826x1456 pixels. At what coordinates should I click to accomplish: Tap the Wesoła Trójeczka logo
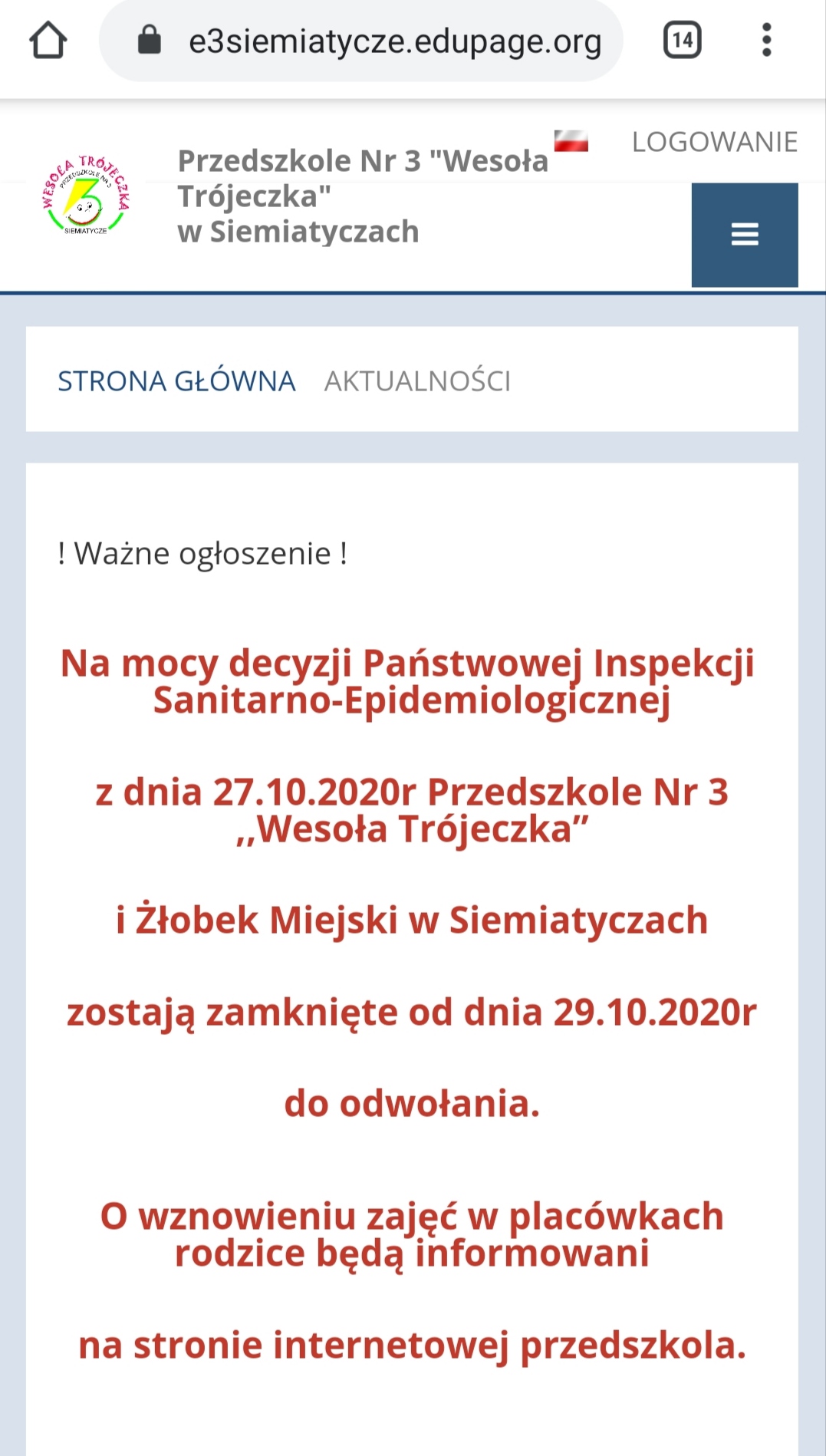tap(86, 196)
